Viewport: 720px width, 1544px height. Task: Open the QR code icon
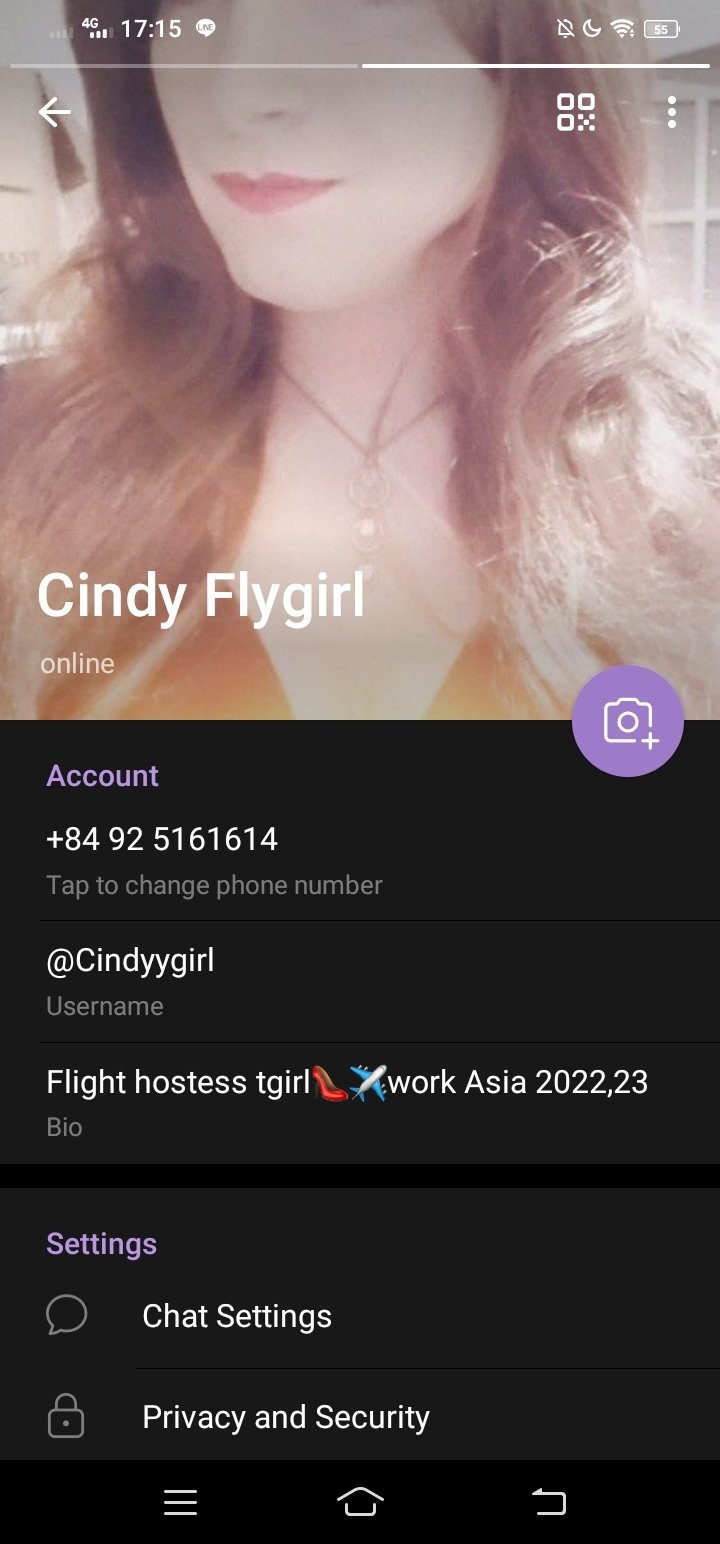(576, 112)
